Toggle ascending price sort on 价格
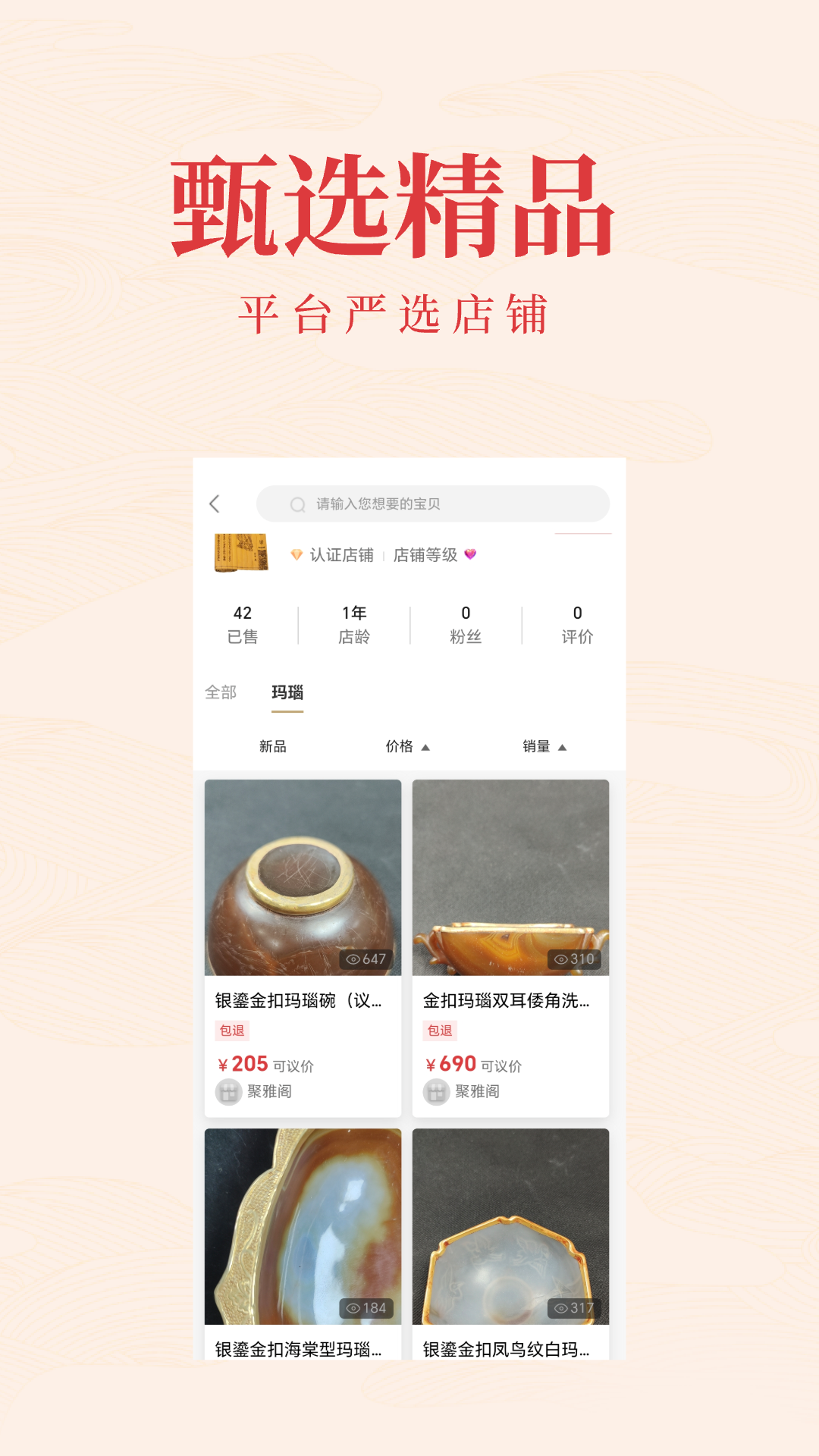Image resolution: width=819 pixels, height=1456 pixels. pyautogui.click(x=425, y=746)
